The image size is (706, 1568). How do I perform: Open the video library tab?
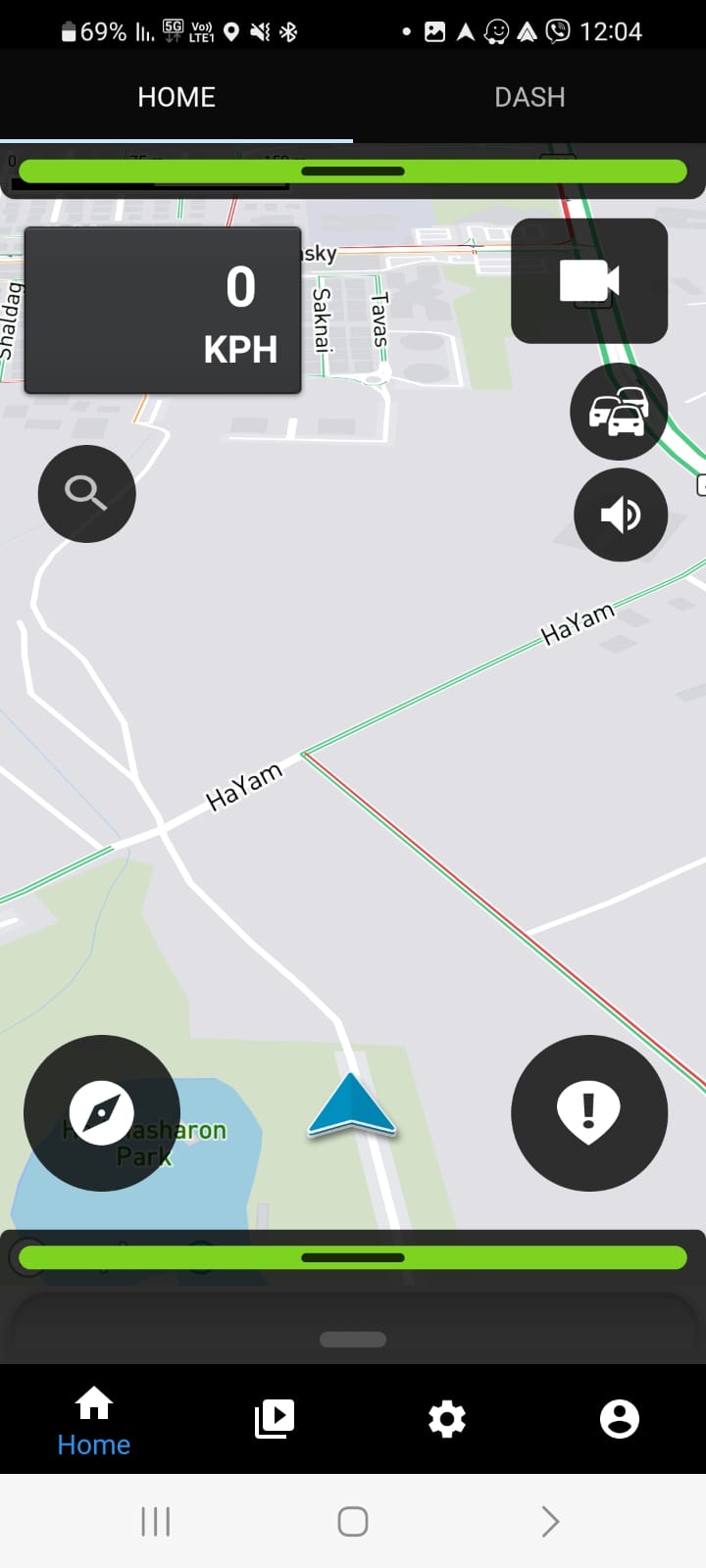[274, 1418]
